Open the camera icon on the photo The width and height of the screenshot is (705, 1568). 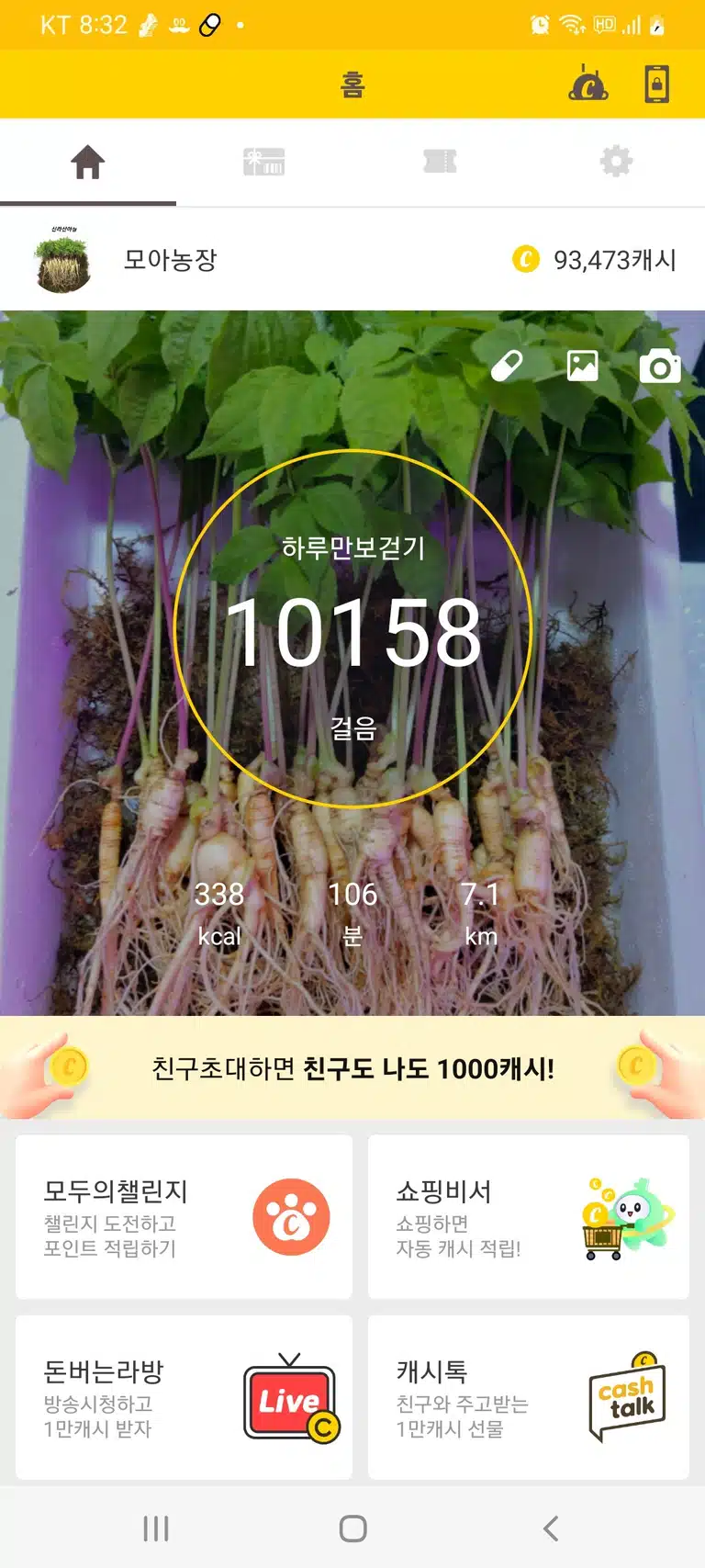coord(660,367)
